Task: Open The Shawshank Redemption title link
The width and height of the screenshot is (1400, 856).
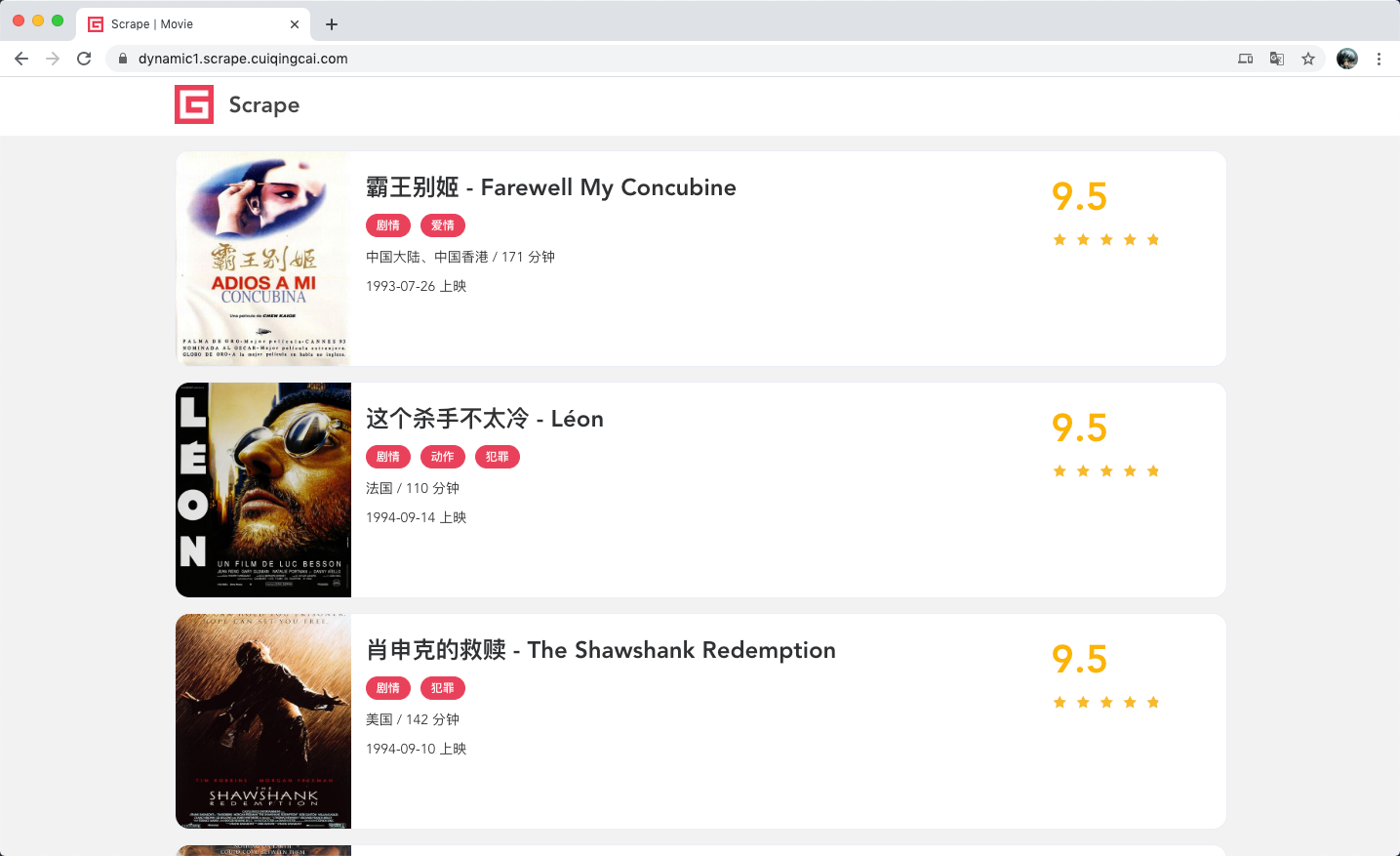Action: pos(600,650)
